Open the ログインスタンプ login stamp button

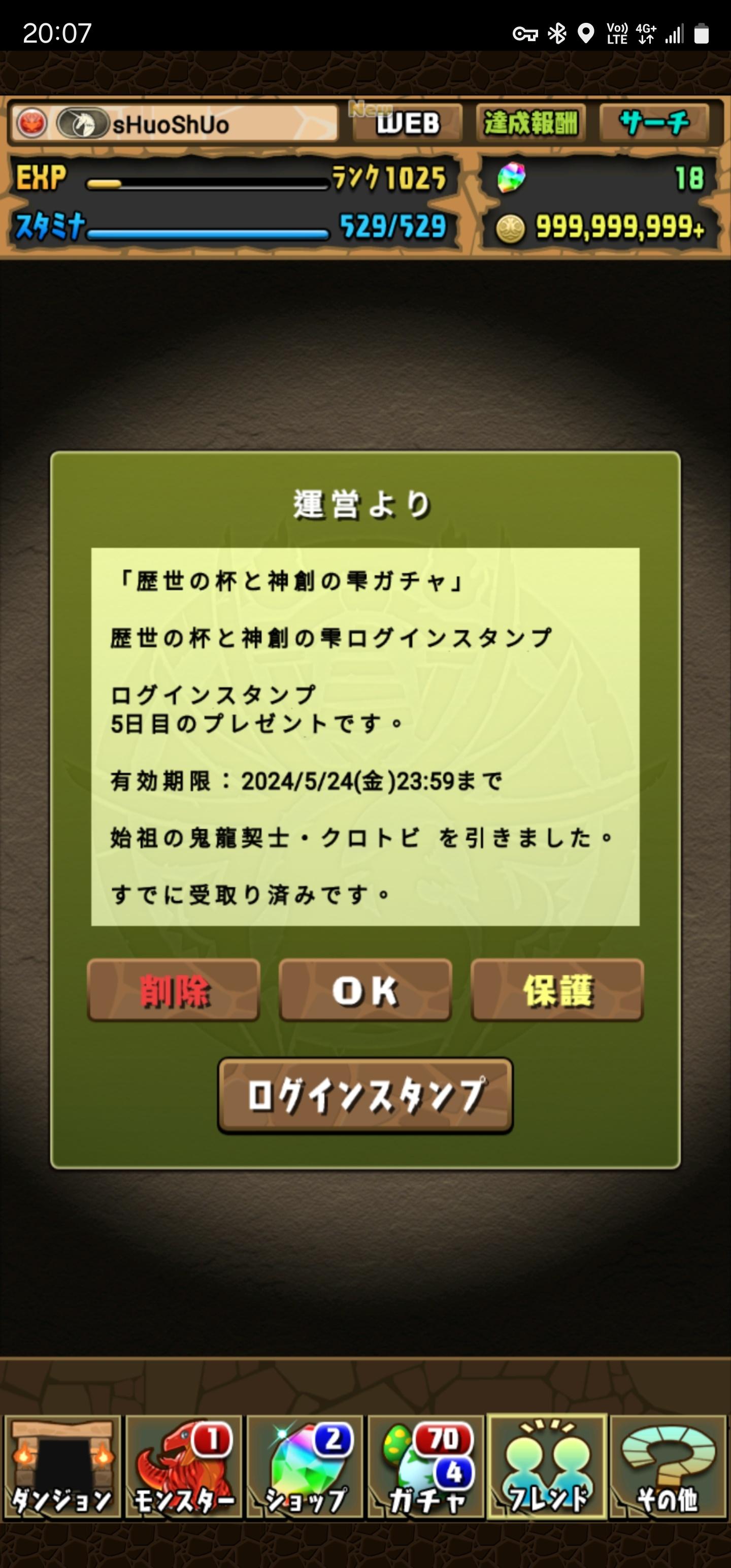coord(365,1096)
